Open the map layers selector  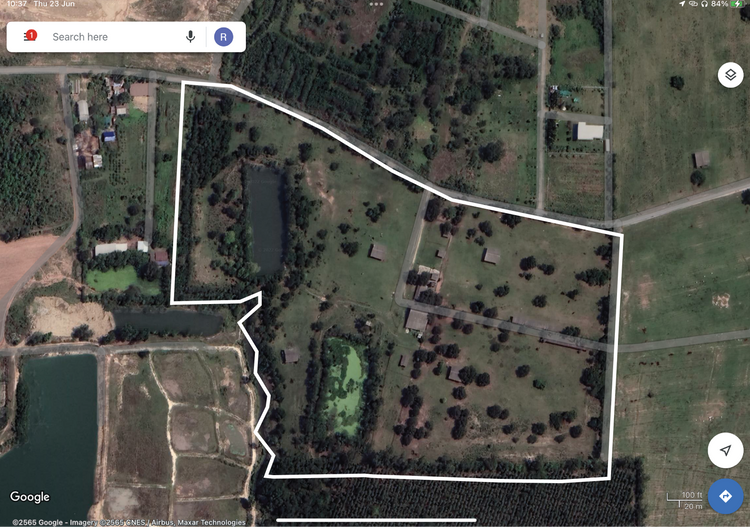[x=731, y=75]
